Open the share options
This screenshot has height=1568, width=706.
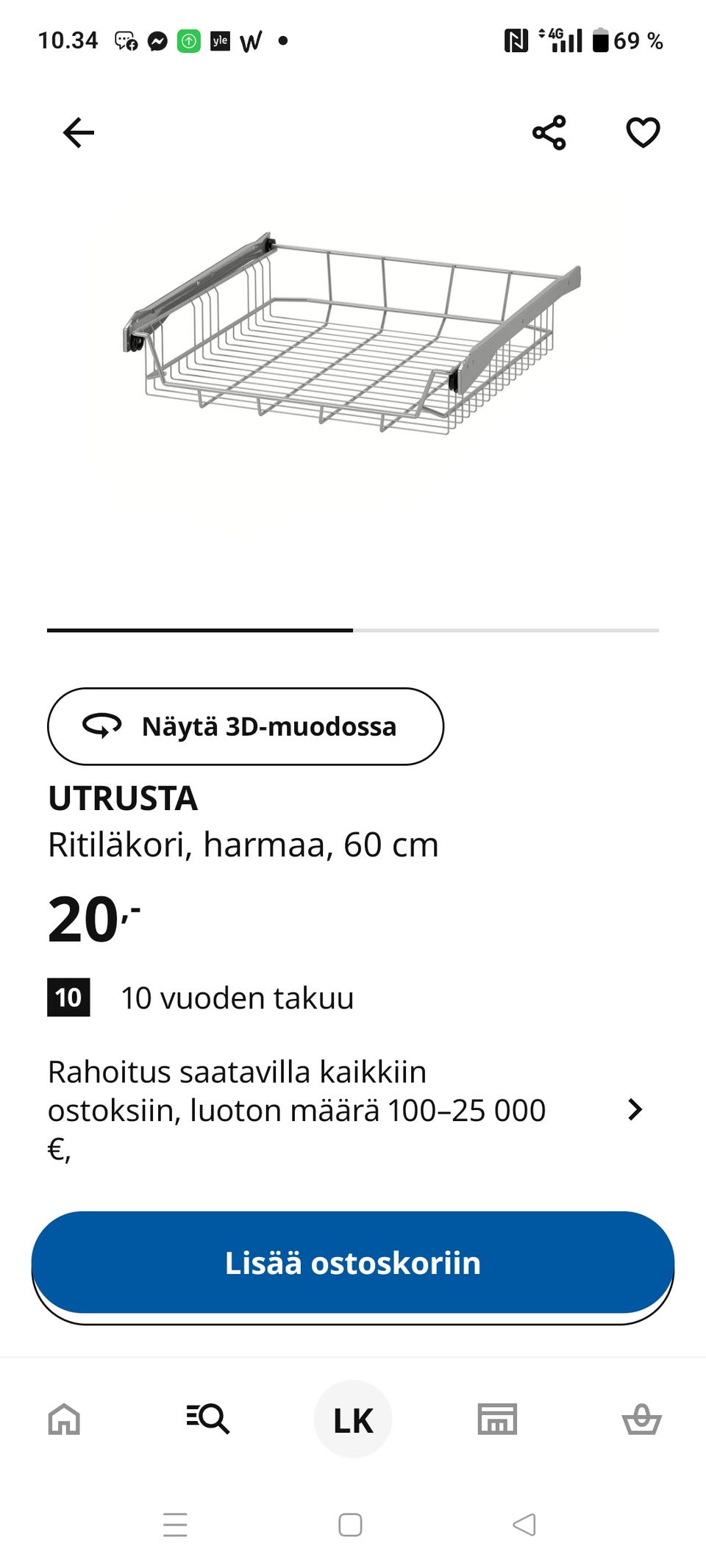tap(550, 133)
